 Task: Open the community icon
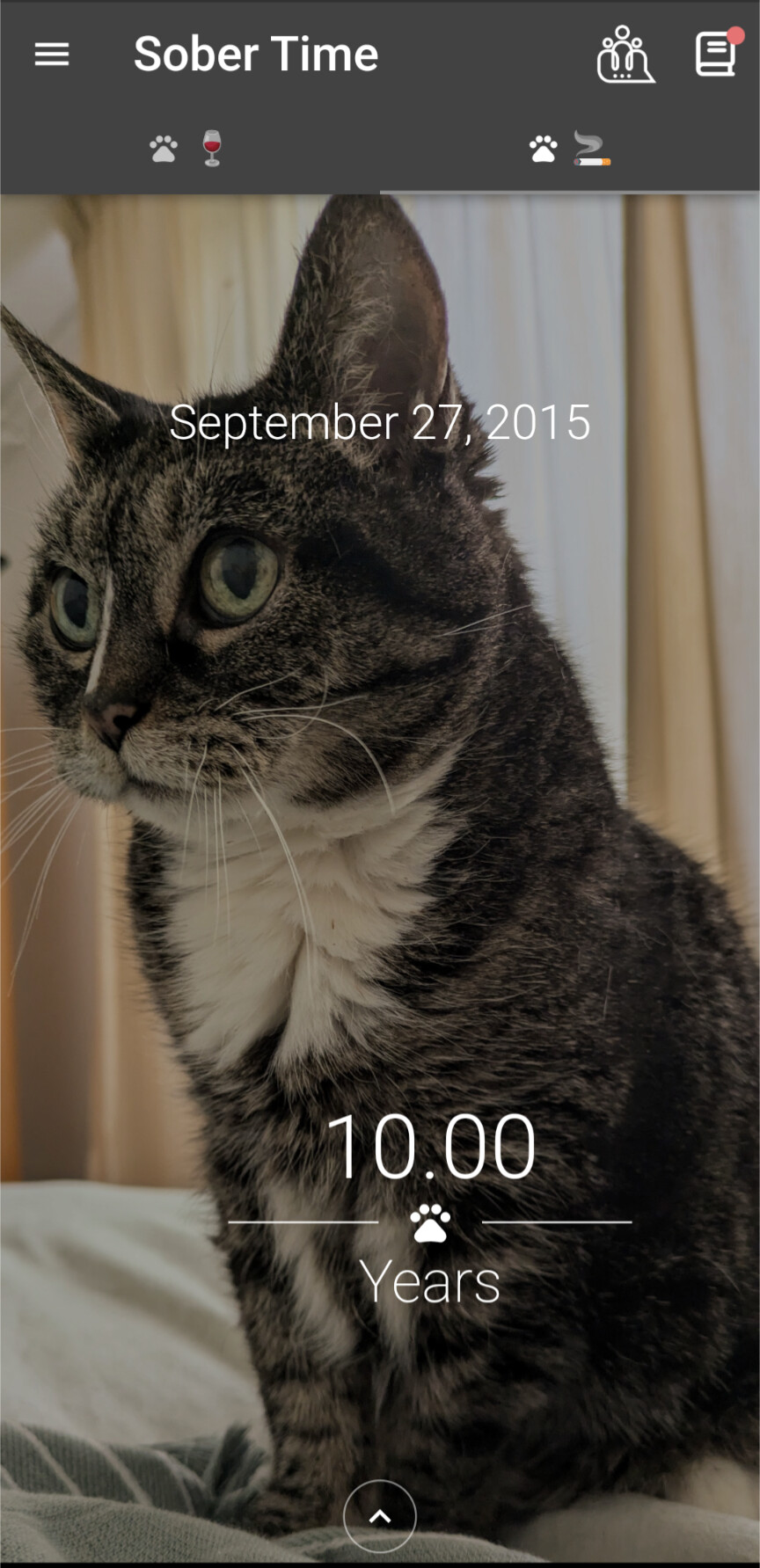(625, 55)
